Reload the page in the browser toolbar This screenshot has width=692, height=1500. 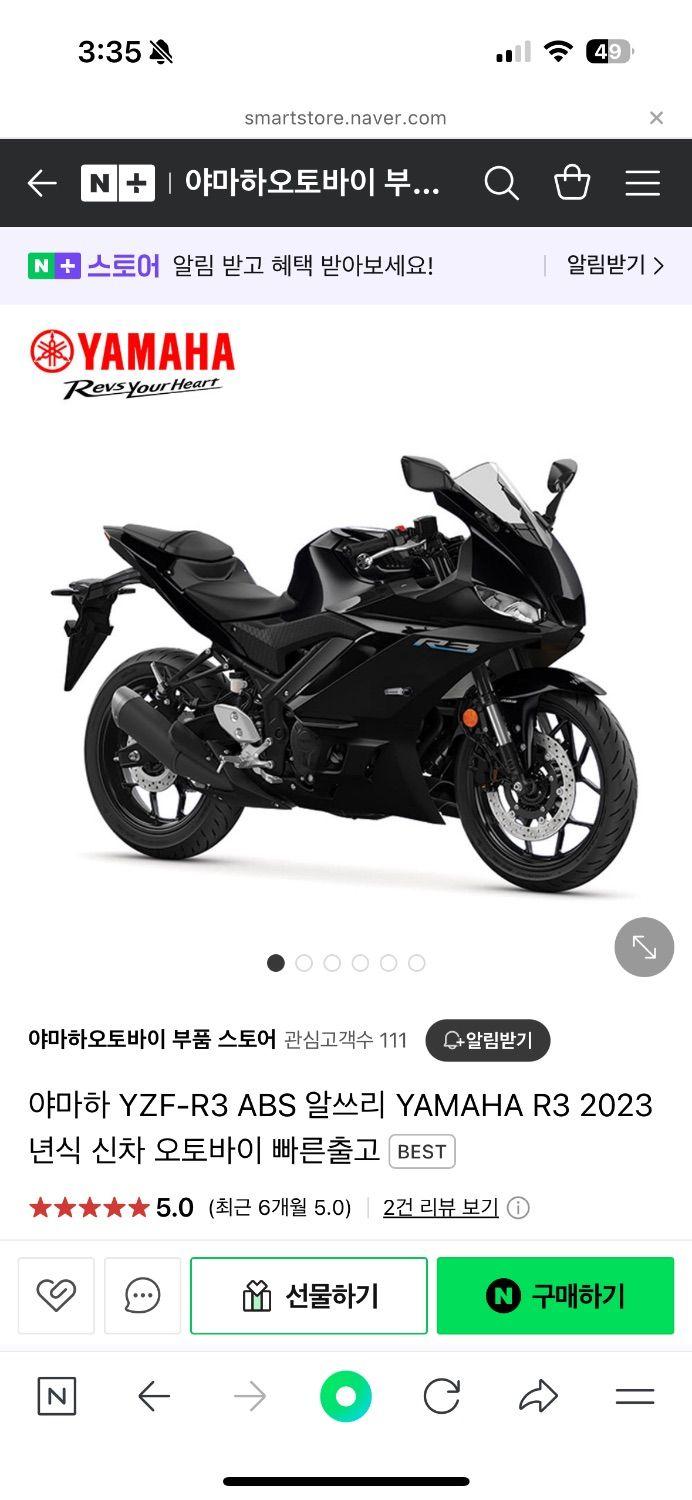[441, 1396]
